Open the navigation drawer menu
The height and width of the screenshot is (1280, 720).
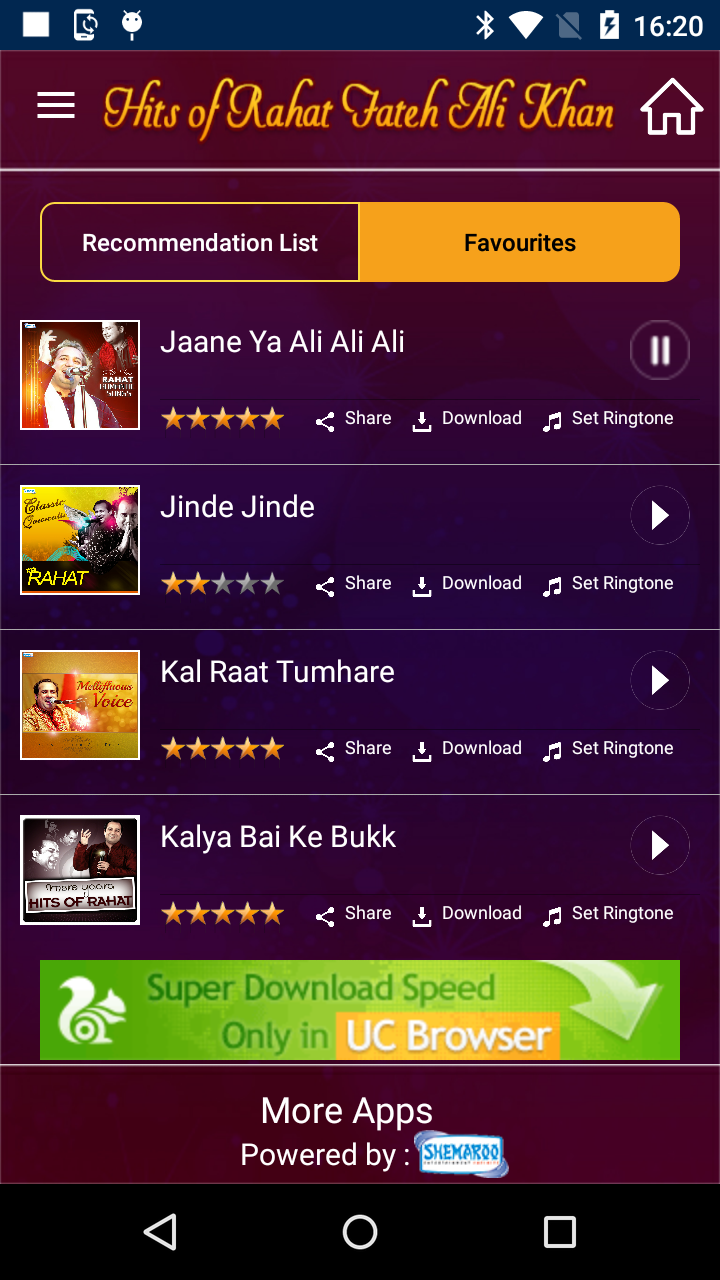coord(56,105)
